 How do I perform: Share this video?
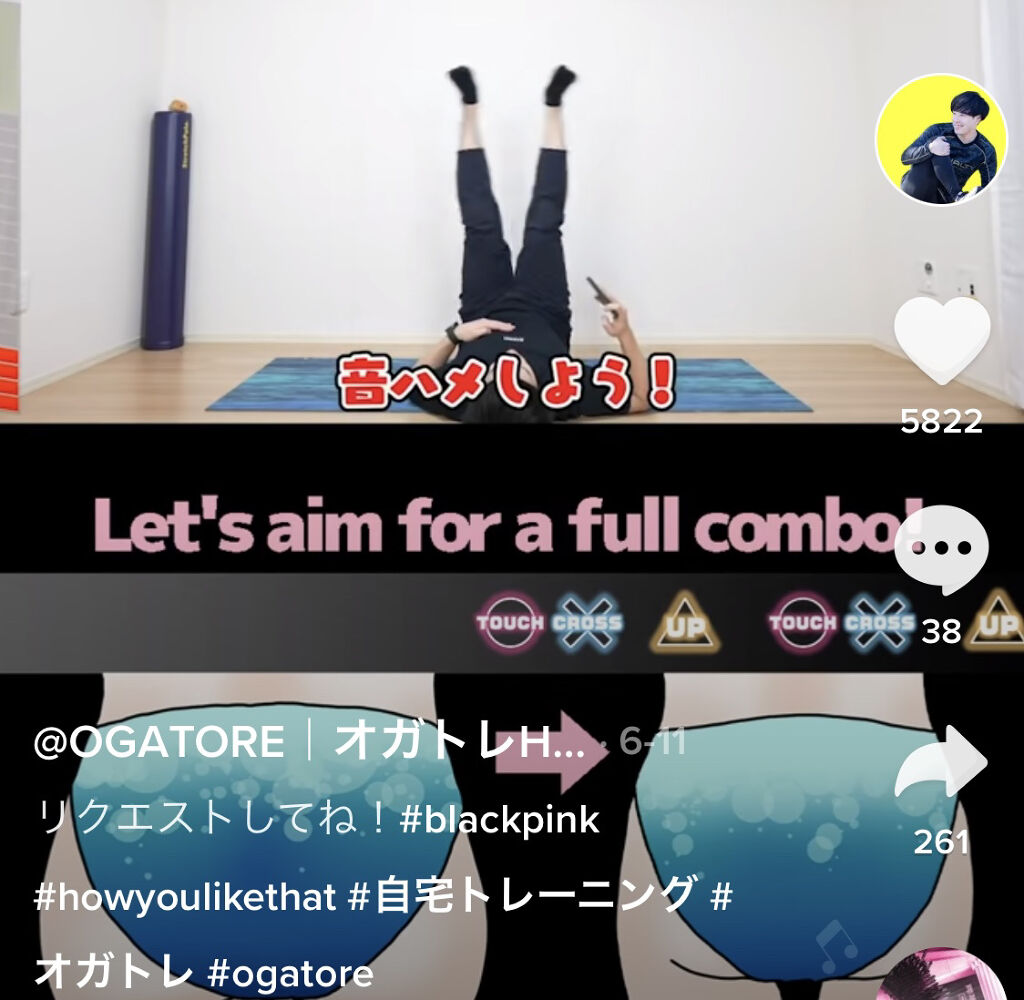pos(941,766)
